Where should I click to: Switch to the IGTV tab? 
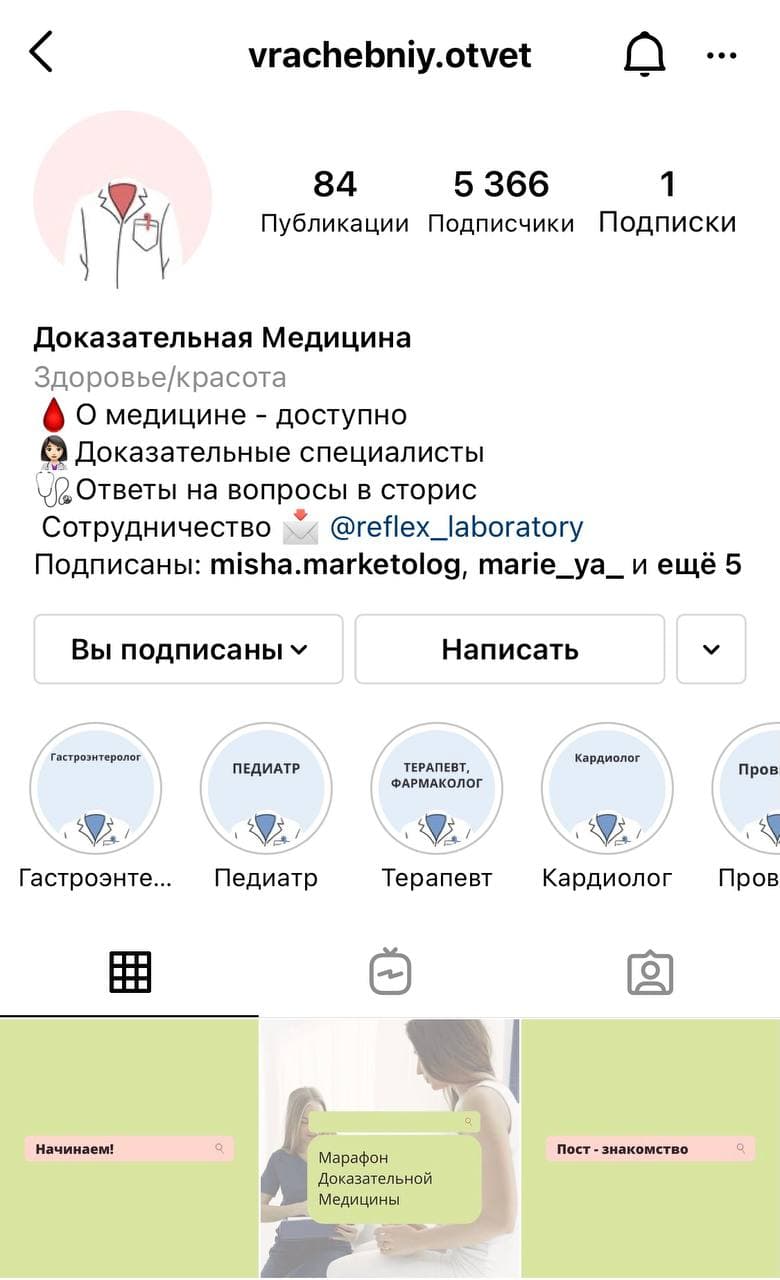(x=390, y=972)
